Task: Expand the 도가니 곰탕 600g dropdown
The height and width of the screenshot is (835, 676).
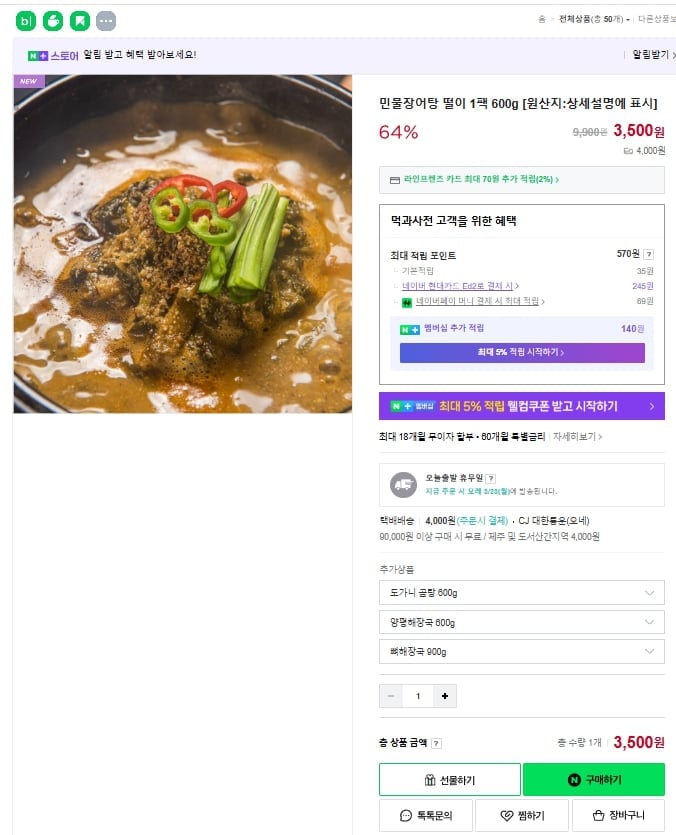Action: coord(521,593)
